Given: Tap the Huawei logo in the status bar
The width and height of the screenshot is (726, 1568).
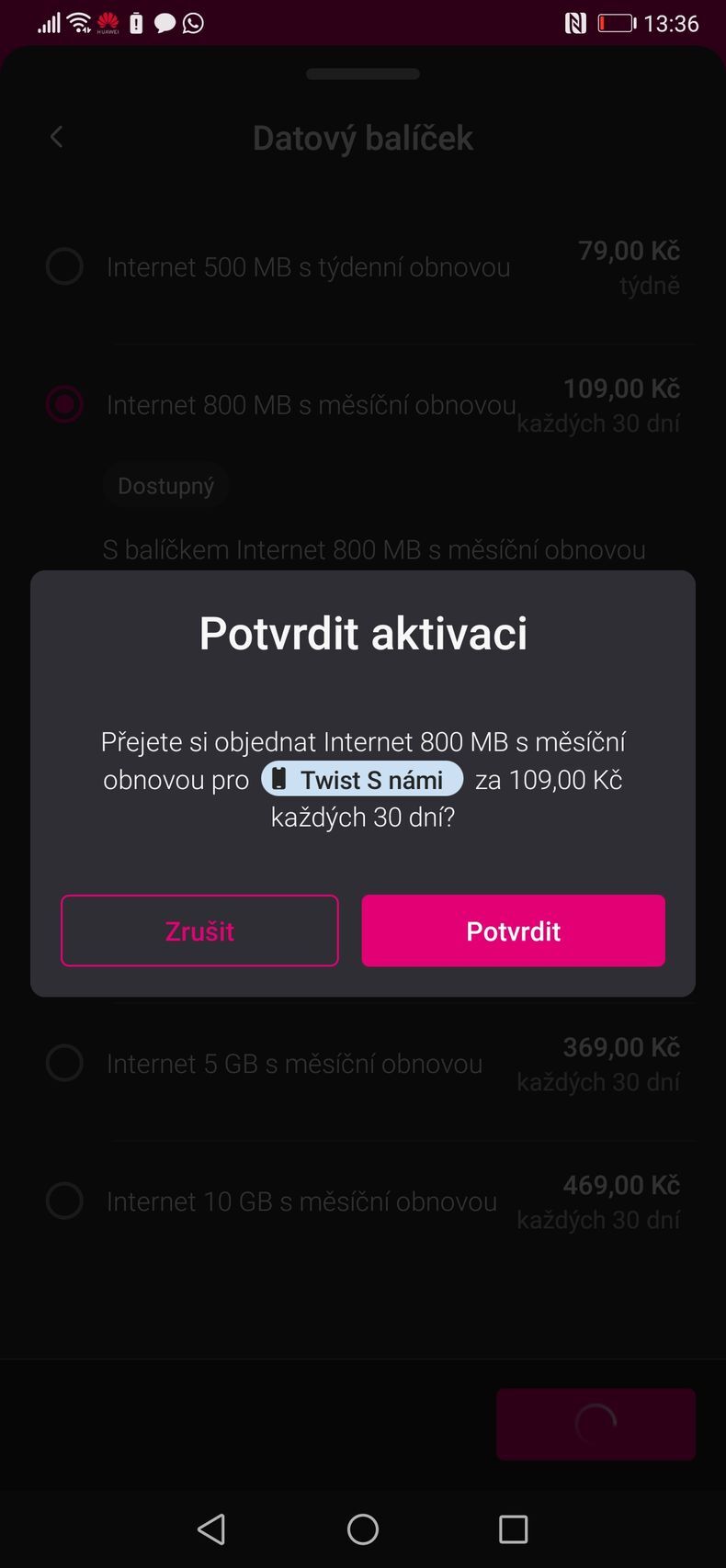Looking at the screenshot, I should (108, 23).
